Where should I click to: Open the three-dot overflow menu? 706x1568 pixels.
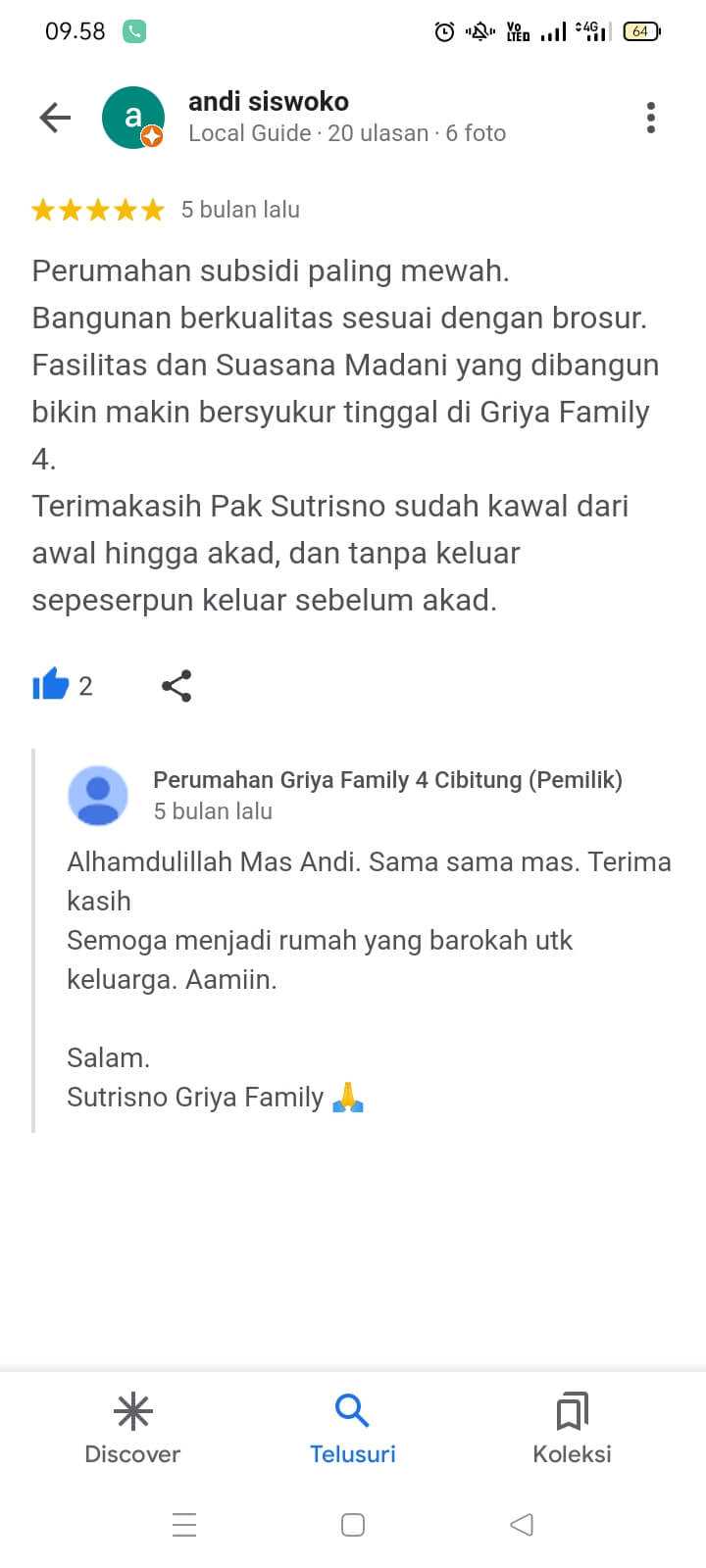pyautogui.click(x=650, y=118)
